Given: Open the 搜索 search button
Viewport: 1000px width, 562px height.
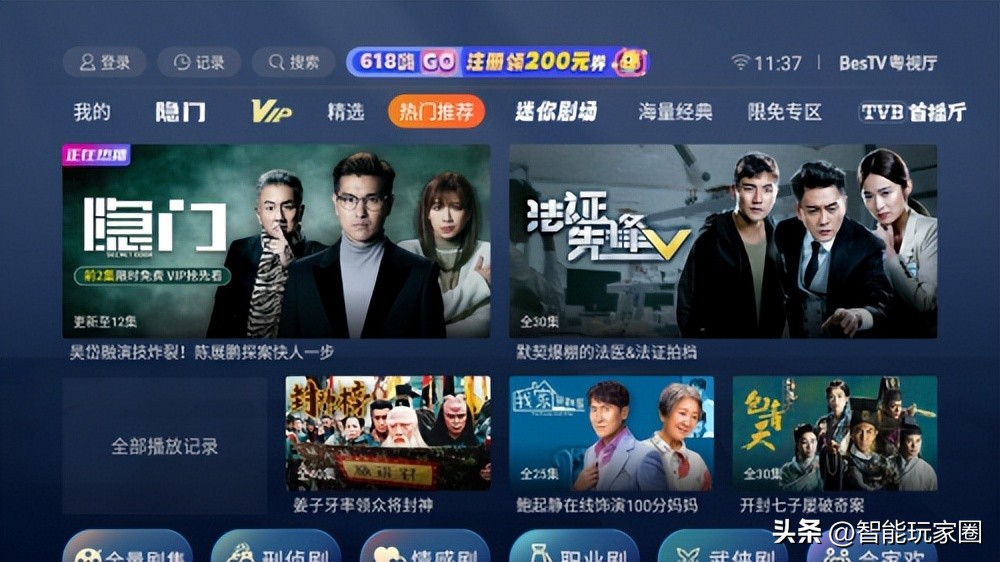Looking at the screenshot, I should [293, 62].
